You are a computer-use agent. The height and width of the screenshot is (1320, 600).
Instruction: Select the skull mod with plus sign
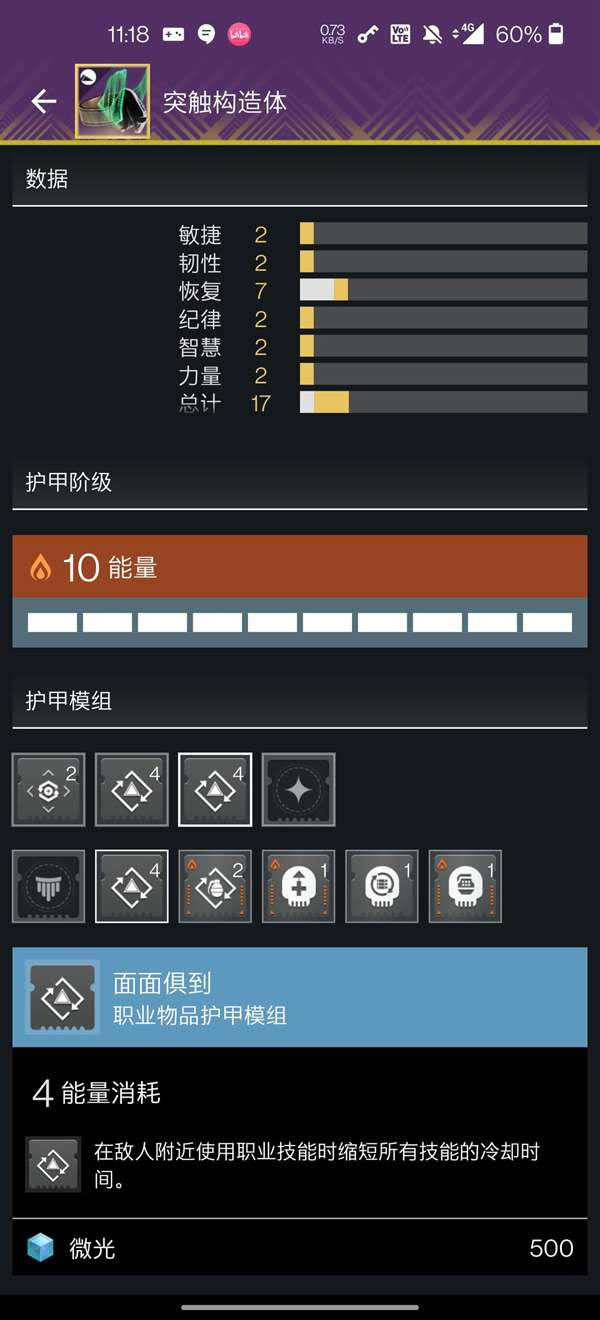coord(298,886)
